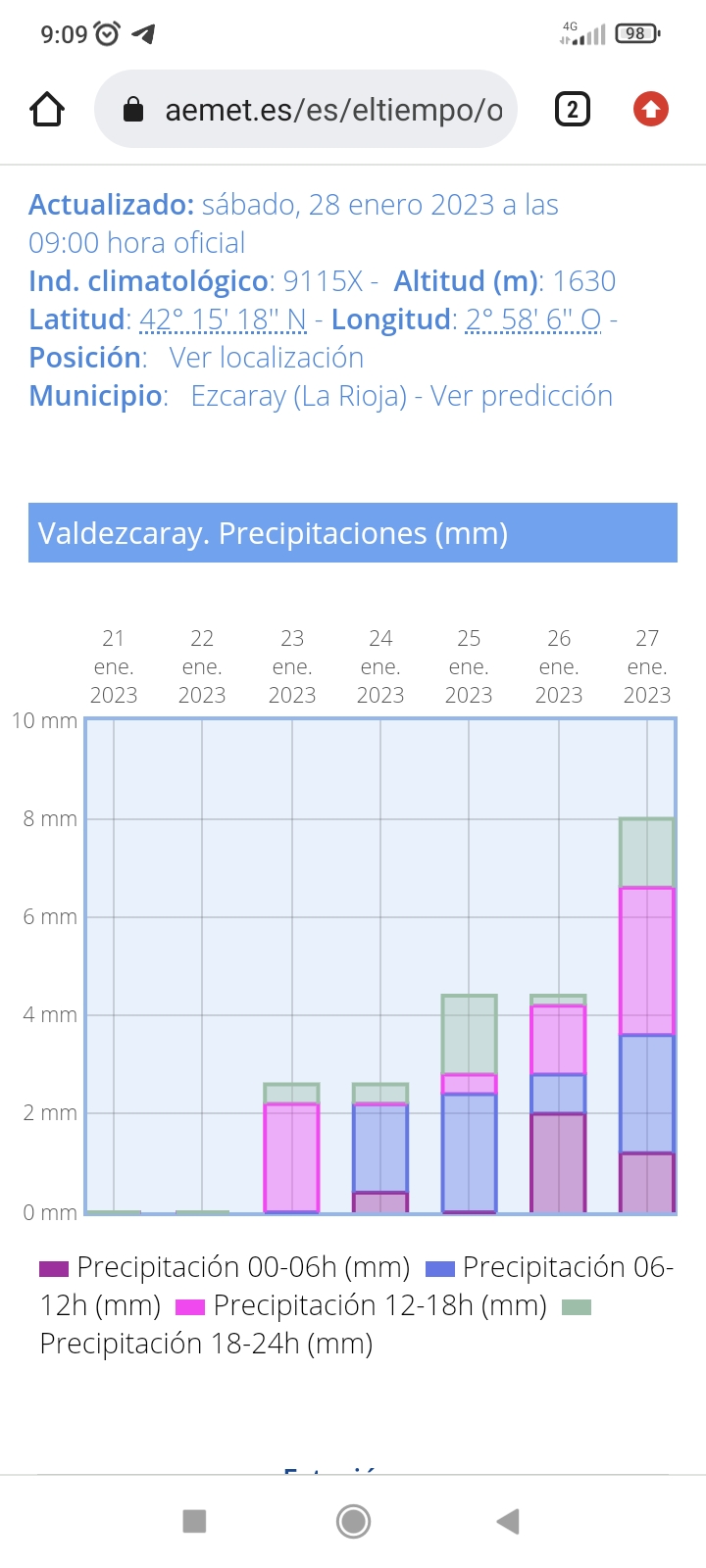
Task: Open the tab switcher showing 2 tabs
Action: (573, 109)
